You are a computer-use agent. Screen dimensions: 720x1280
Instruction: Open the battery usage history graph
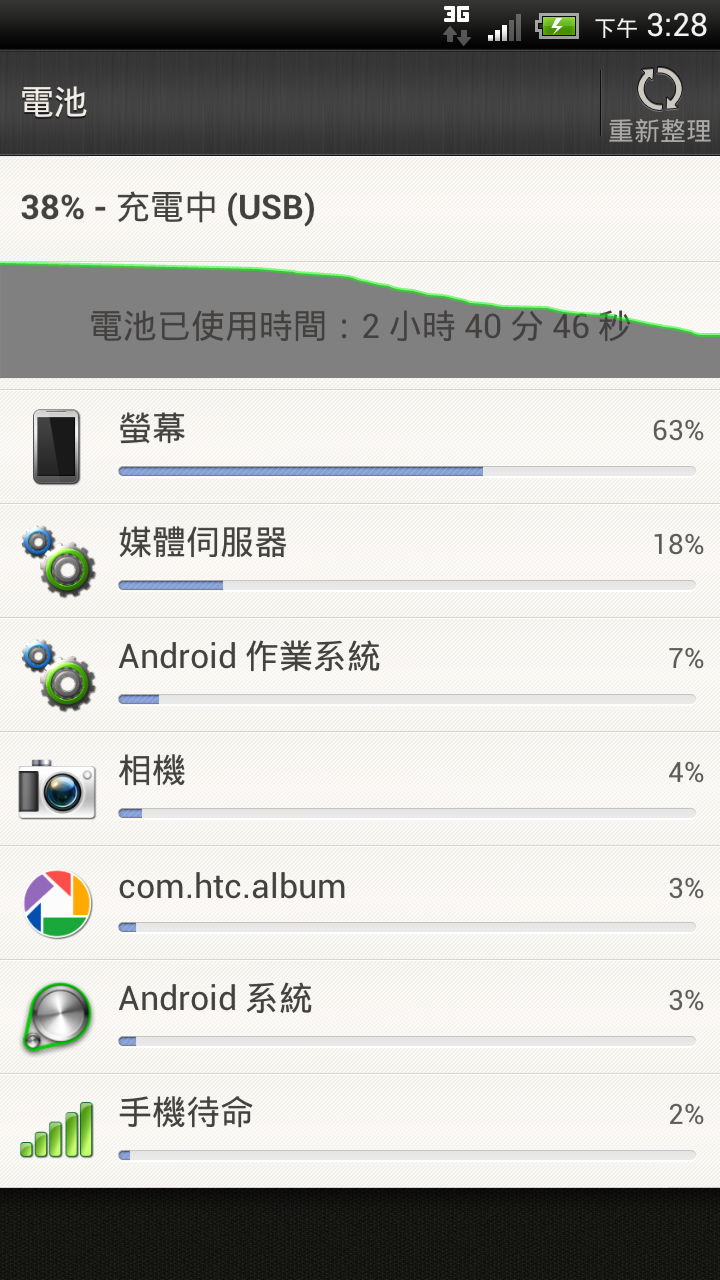click(x=360, y=320)
